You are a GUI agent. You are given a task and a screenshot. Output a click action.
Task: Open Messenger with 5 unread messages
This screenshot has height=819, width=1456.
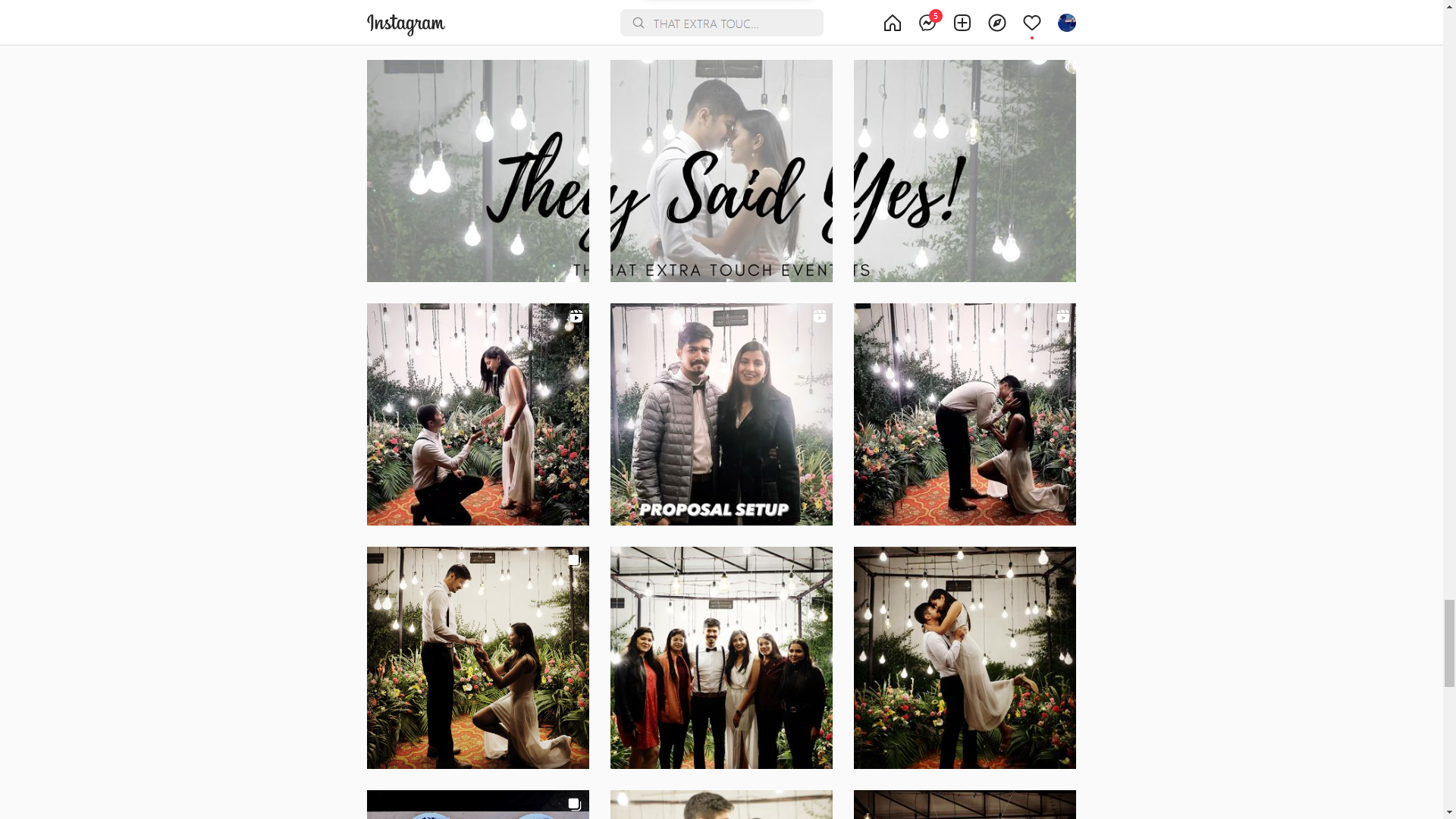pos(927,23)
